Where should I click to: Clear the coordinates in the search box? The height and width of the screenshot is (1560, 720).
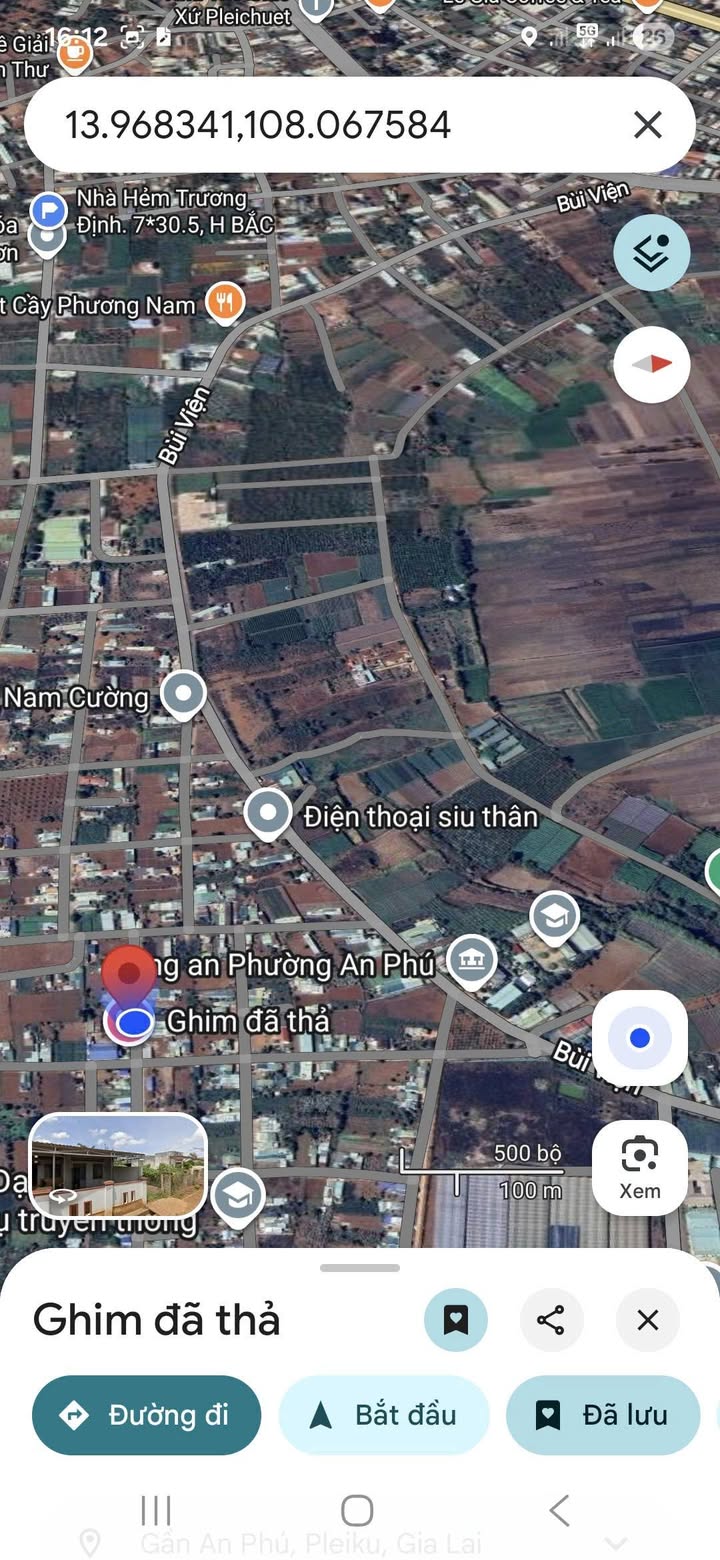[648, 125]
